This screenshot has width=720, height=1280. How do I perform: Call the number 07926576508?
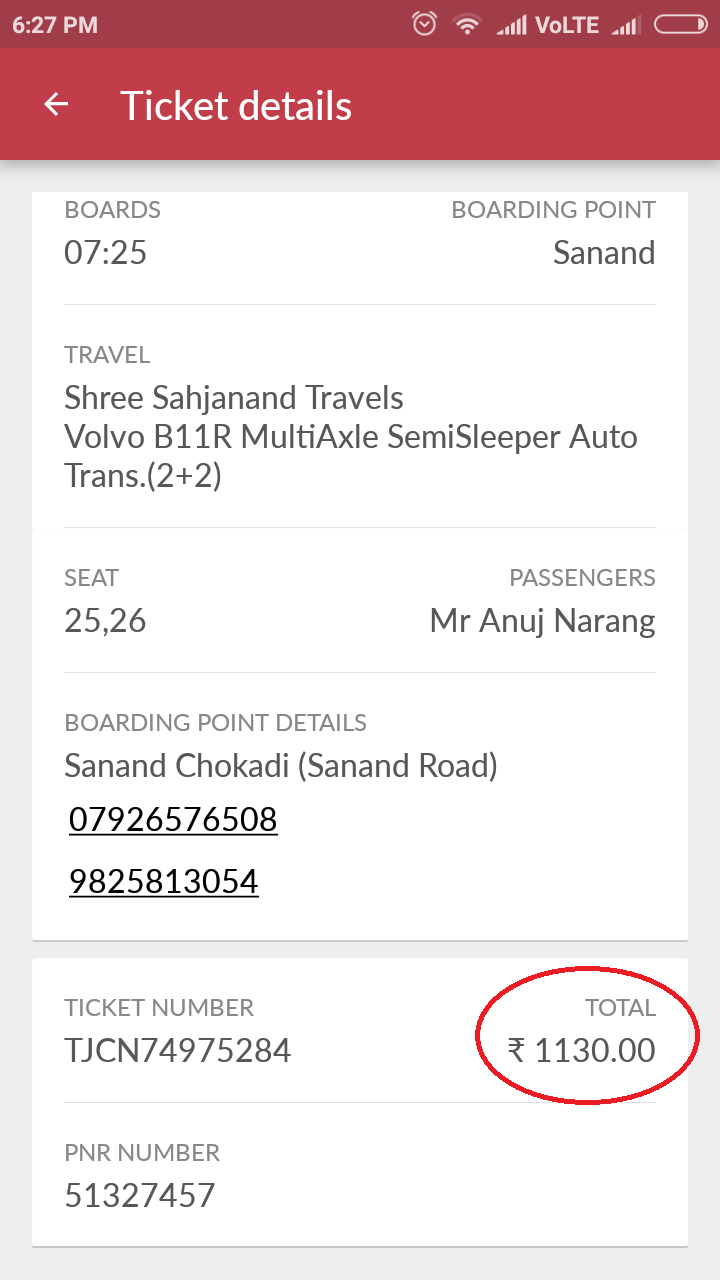(172, 819)
